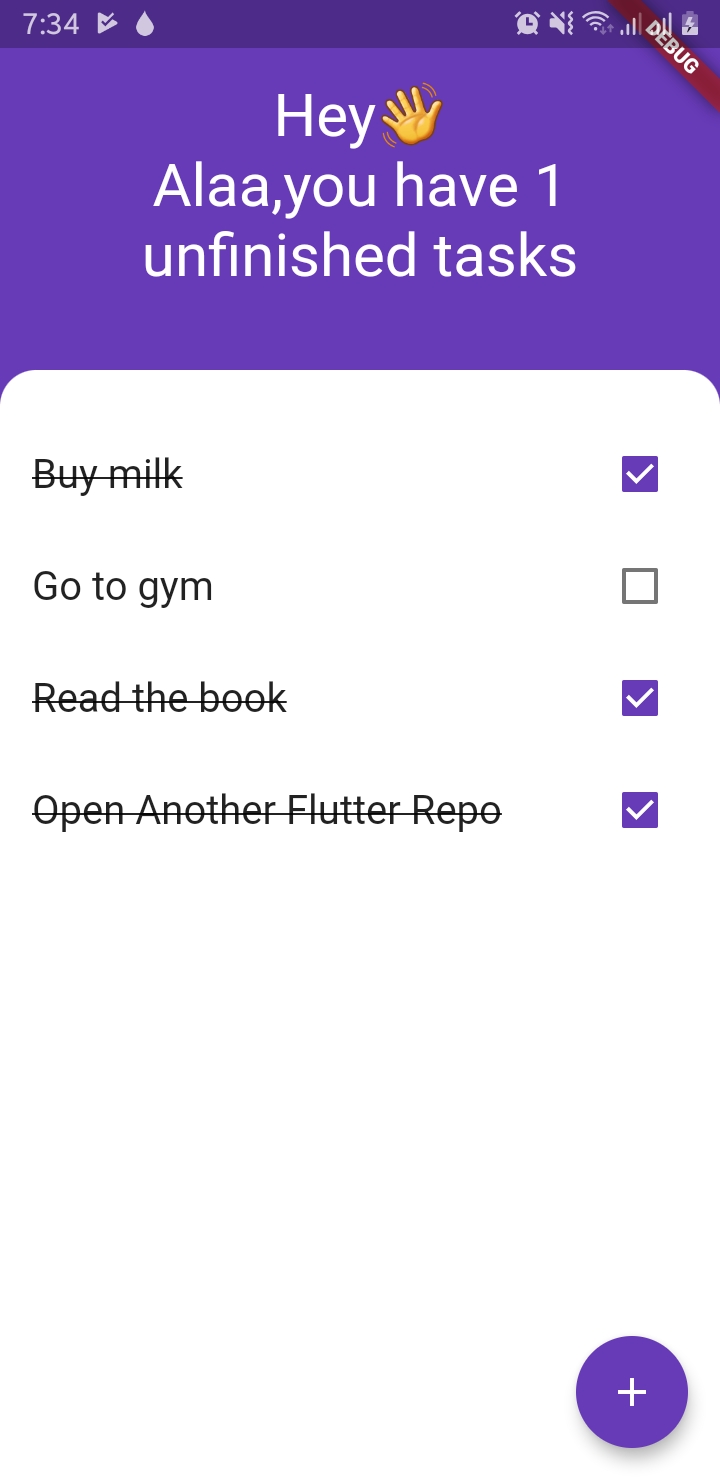Add a new task with plus button
Image resolution: width=720 pixels, height=1480 pixels.
point(632,1392)
